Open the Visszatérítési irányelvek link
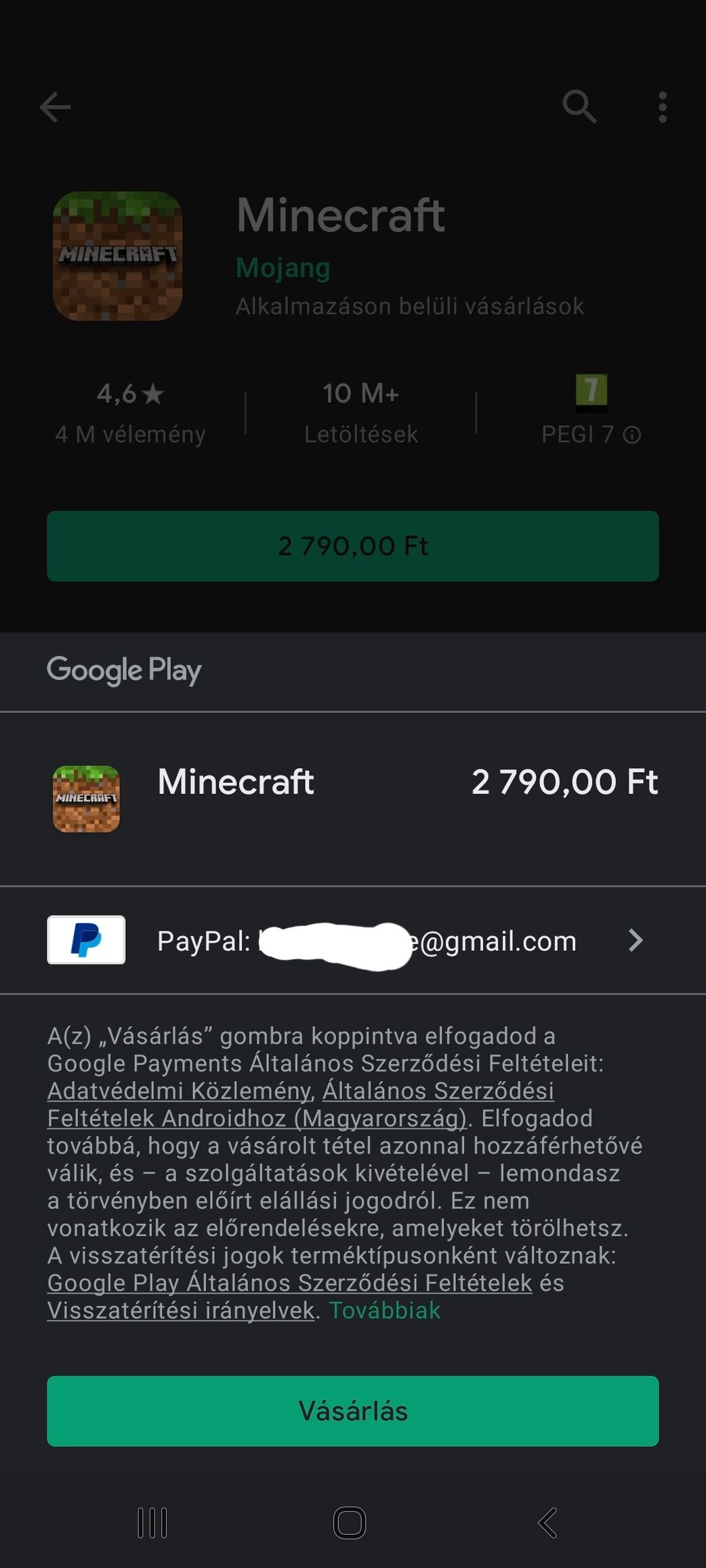This screenshot has height=1568, width=706. (x=181, y=1311)
